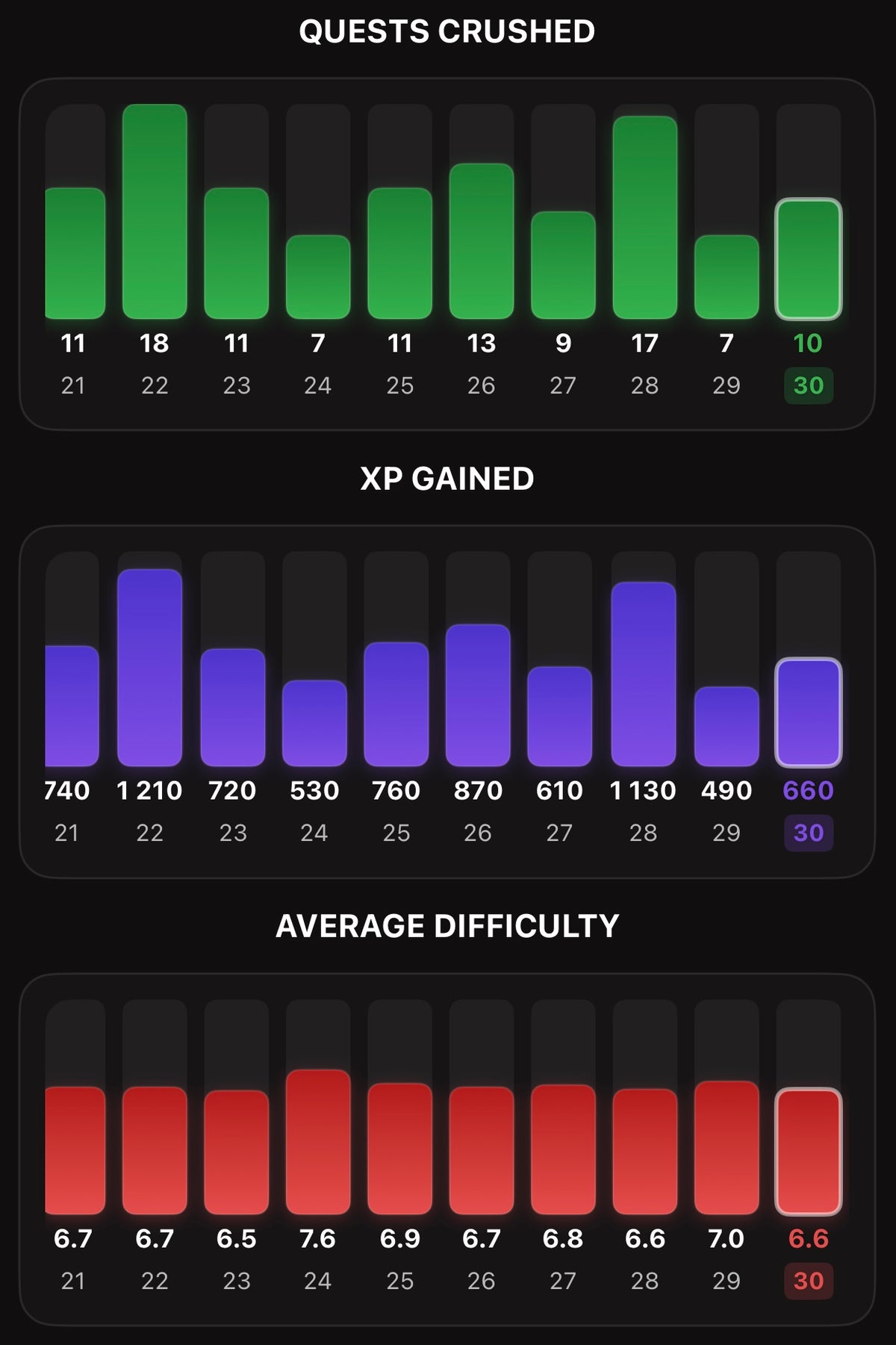This screenshot has height=1345, width=896.
Task: Tap day 24 bar in Quests Crushed
Action: tap(318, 277)
